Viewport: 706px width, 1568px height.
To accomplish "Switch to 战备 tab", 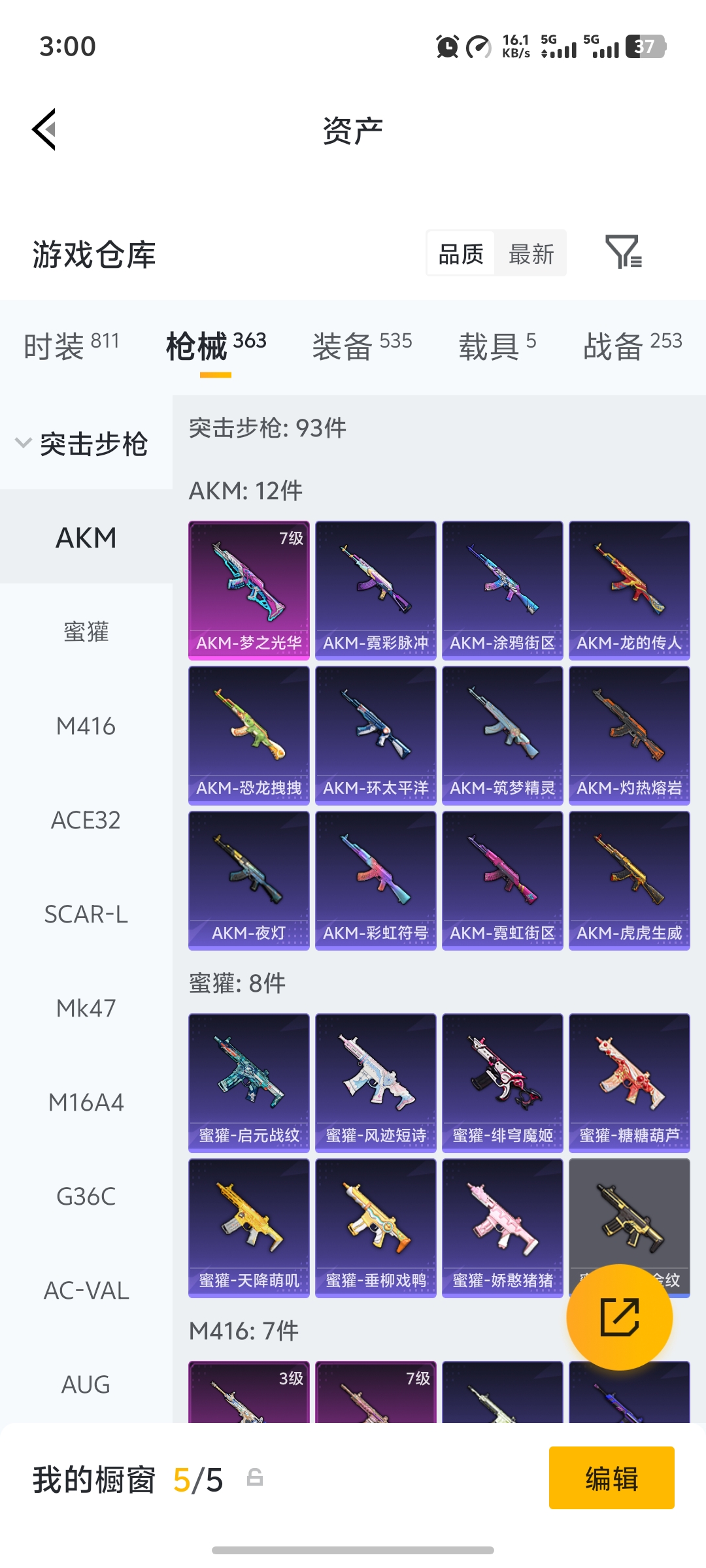I will 632,345.
